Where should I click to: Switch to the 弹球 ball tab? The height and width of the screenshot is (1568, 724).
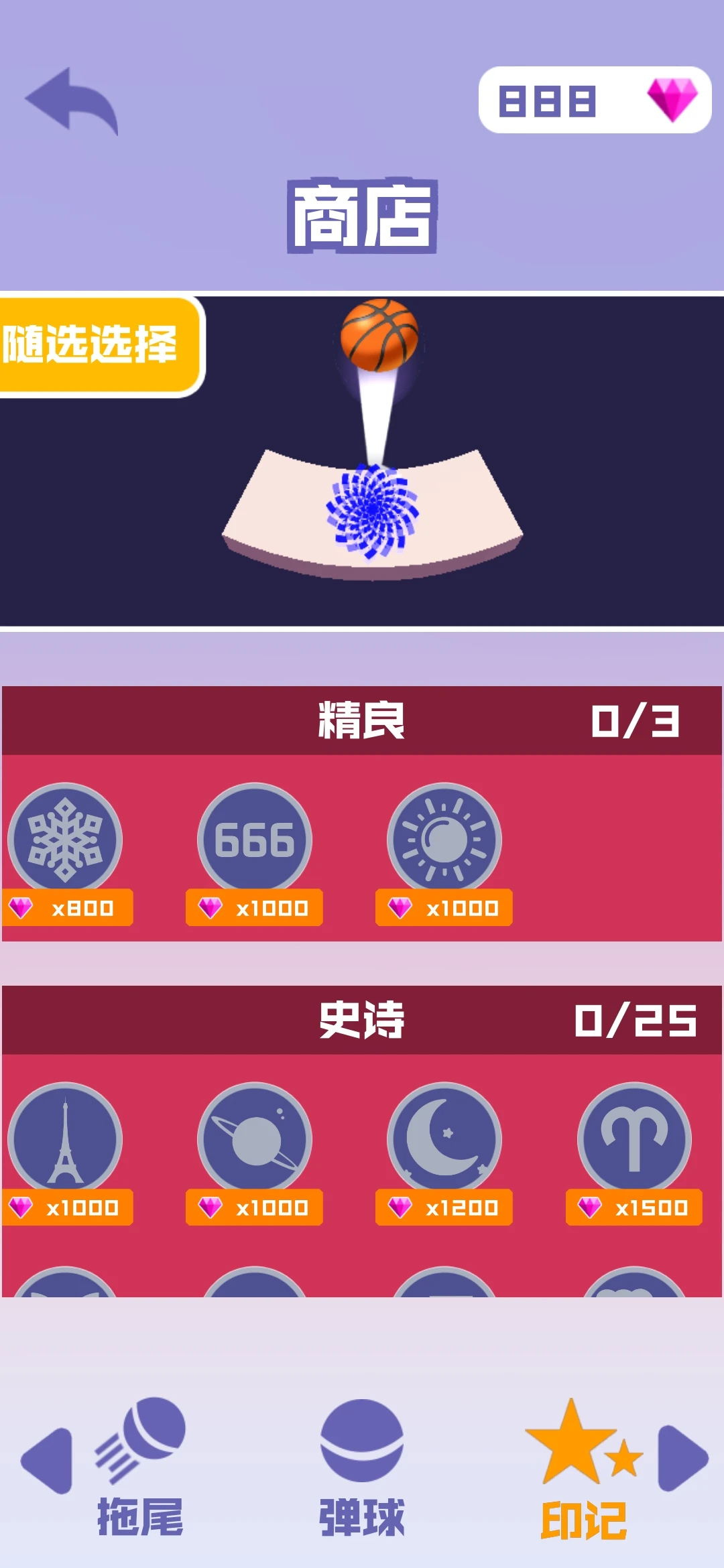click(x=362, y=1467)
